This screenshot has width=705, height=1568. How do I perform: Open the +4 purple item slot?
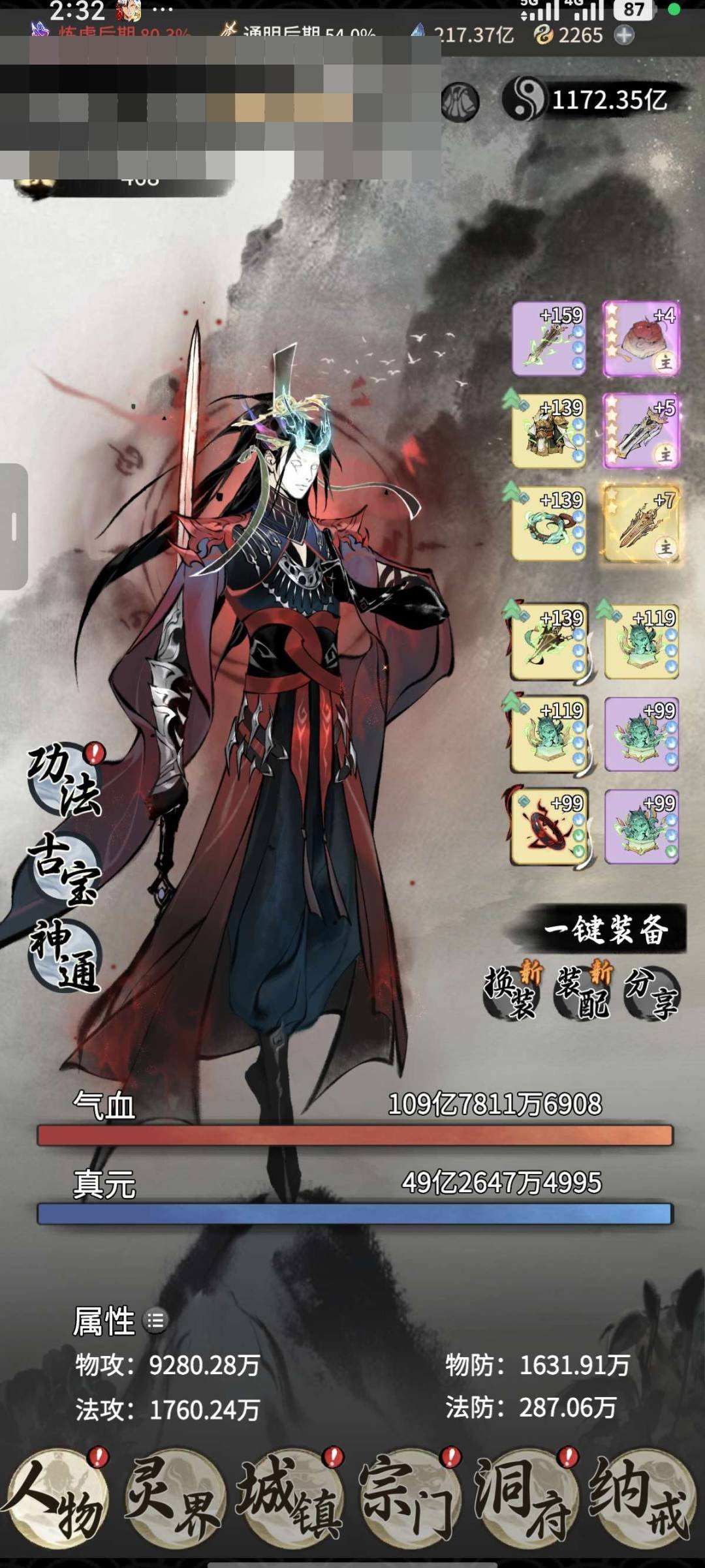tap(642, 339)
